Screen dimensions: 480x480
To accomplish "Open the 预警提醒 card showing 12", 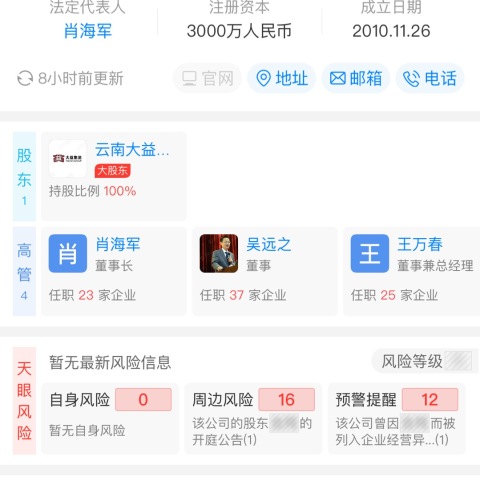I will point(397,418).
